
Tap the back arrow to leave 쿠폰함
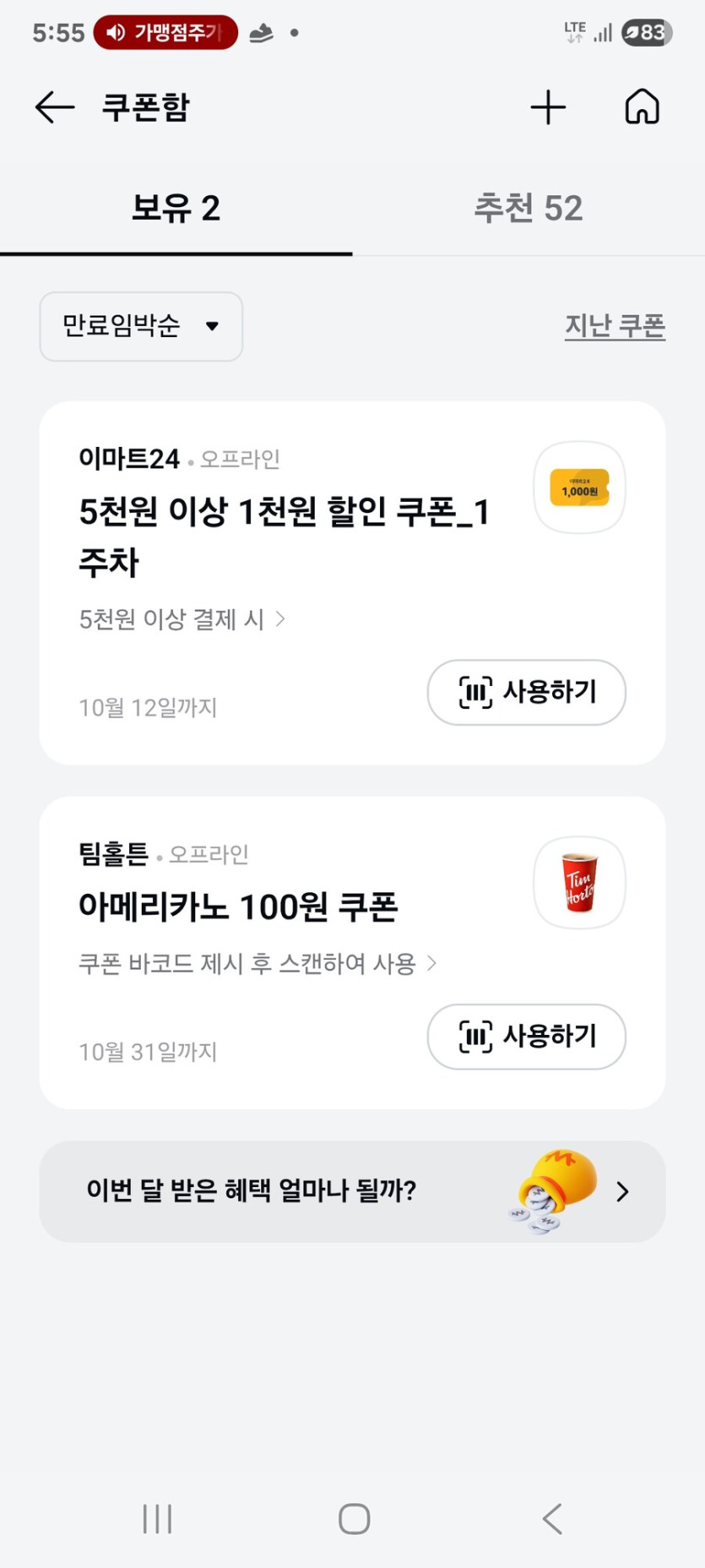tap(53, 107)
